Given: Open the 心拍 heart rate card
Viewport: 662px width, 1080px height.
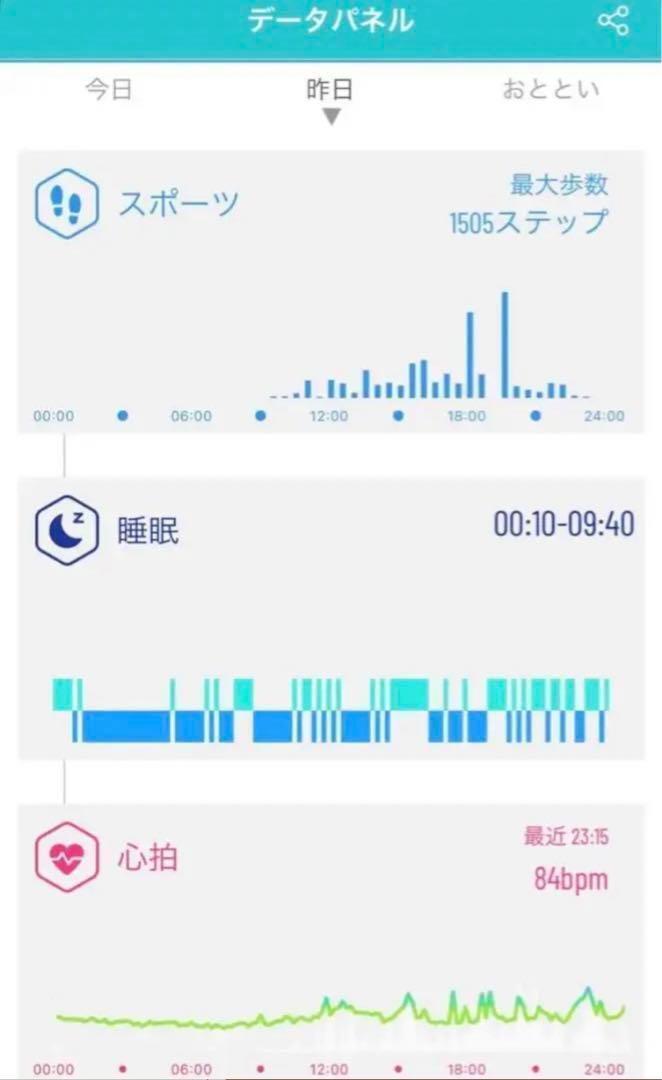Looking at the screenshot, I should (x=330, y=940).
